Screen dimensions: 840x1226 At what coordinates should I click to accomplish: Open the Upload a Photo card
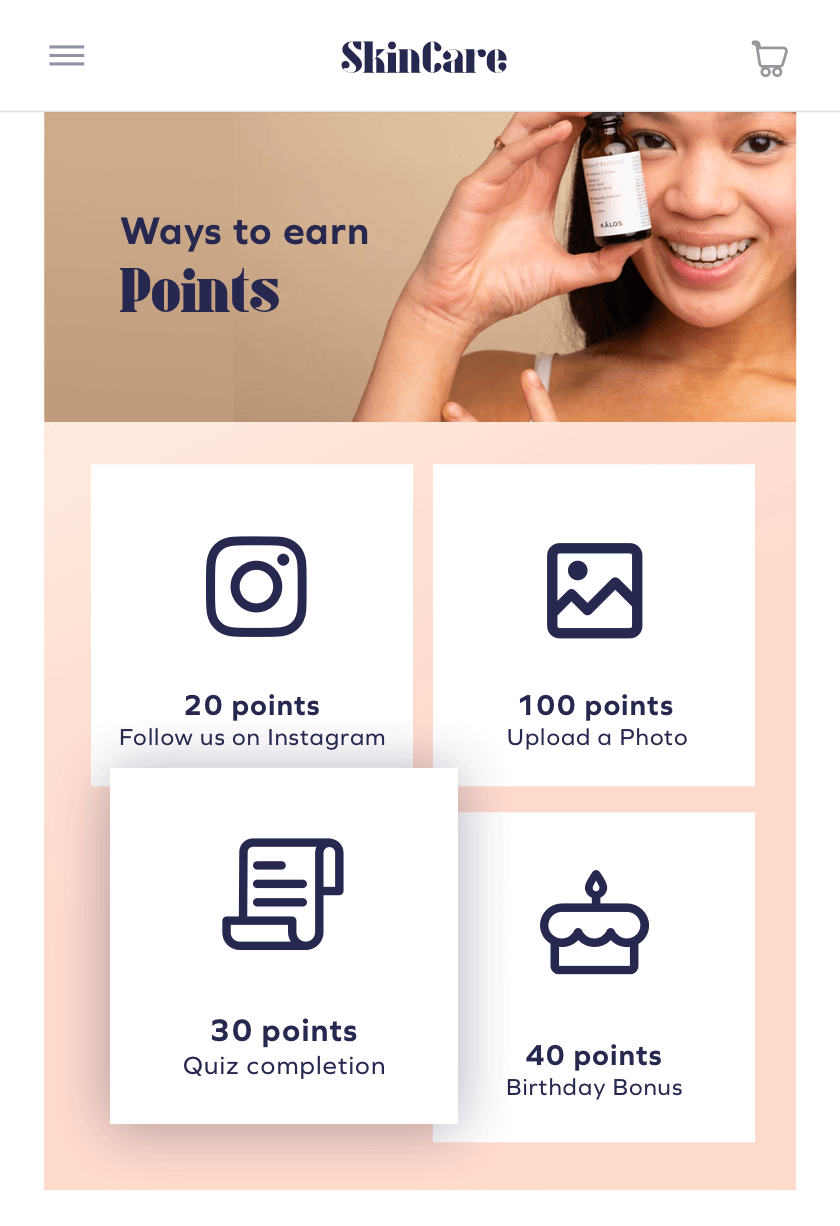[594, 624]
